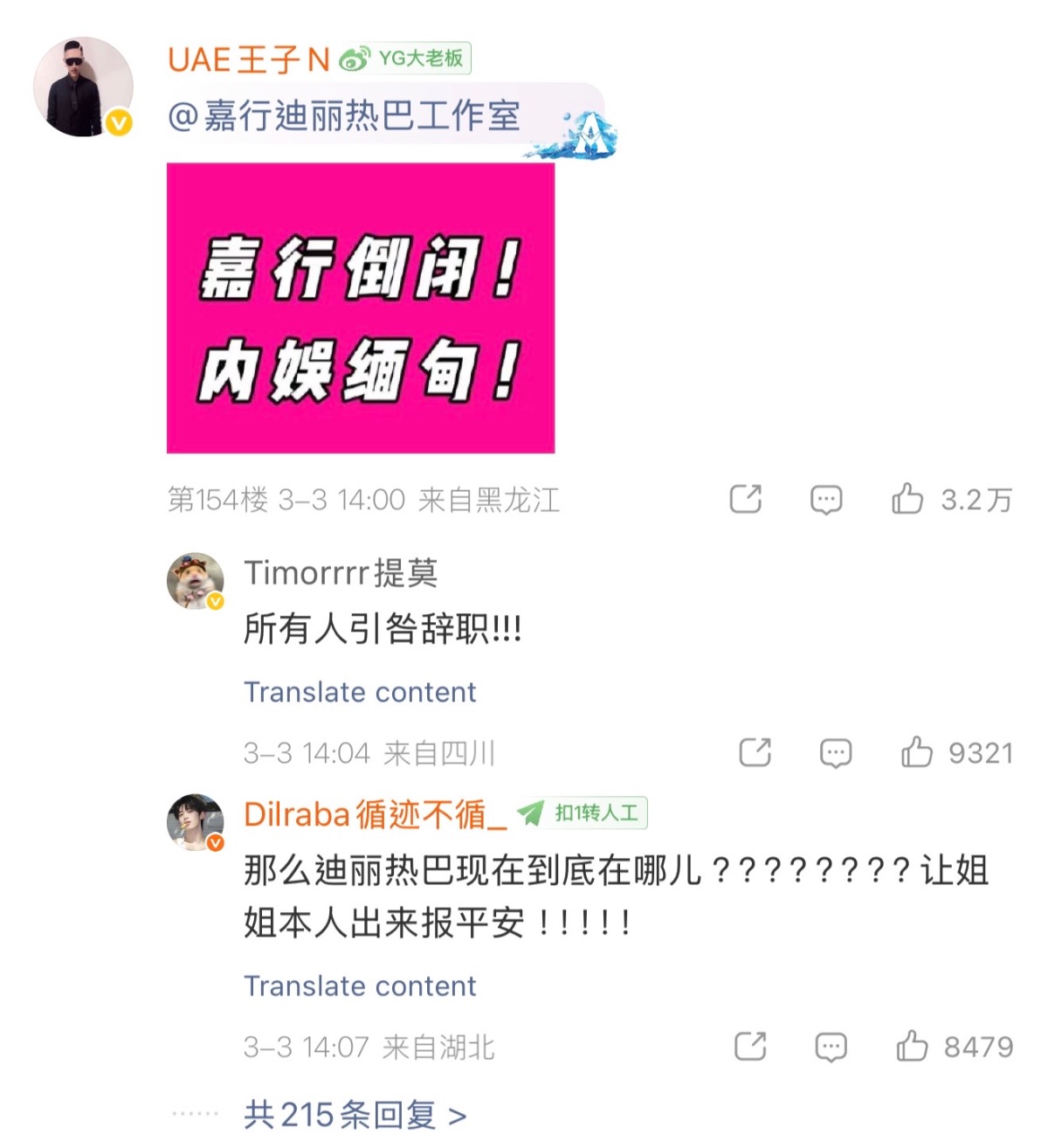Open Timorrrr提莫's profile avatar
The height and width of the screenshot is (1148, 1048).
coord(195,580)
